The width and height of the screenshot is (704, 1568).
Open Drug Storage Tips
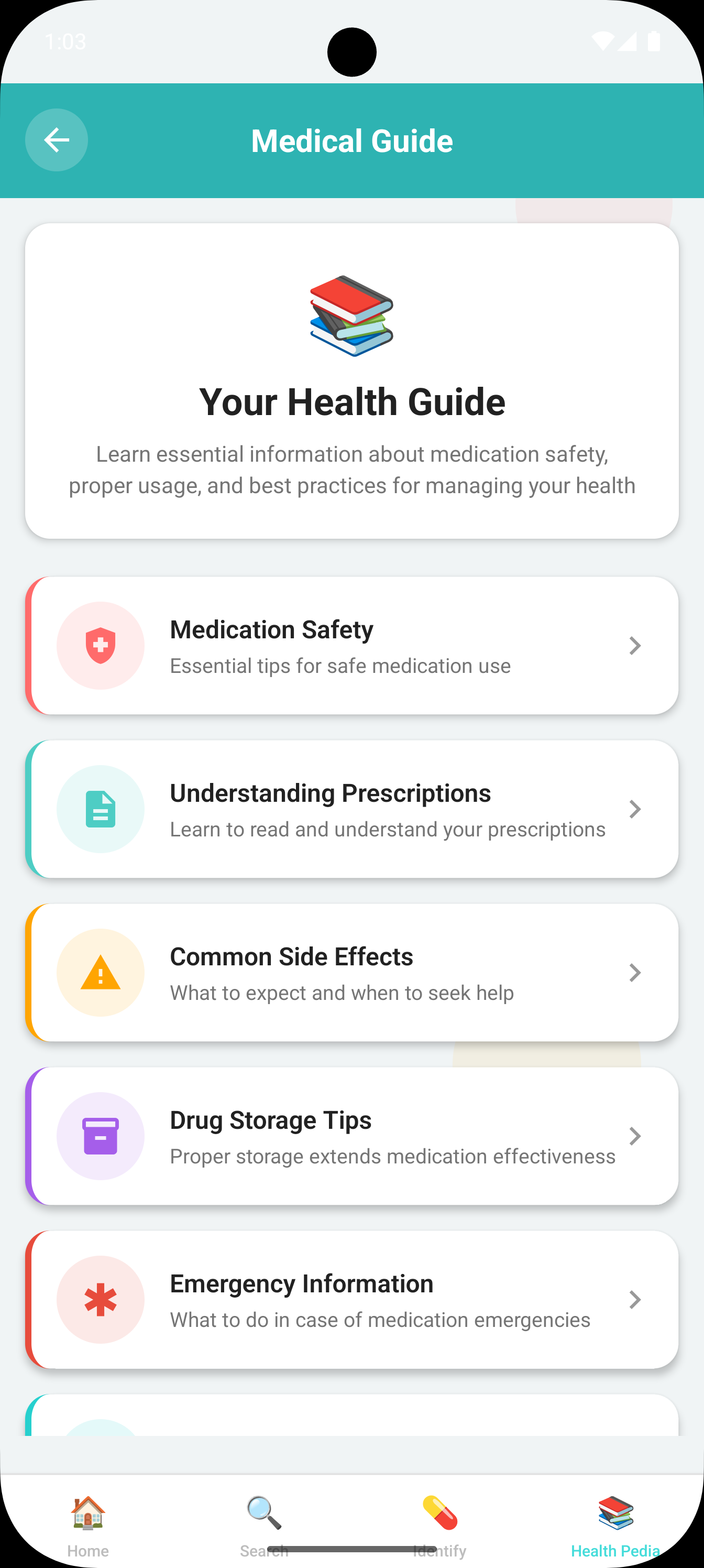pos(351,1136)
